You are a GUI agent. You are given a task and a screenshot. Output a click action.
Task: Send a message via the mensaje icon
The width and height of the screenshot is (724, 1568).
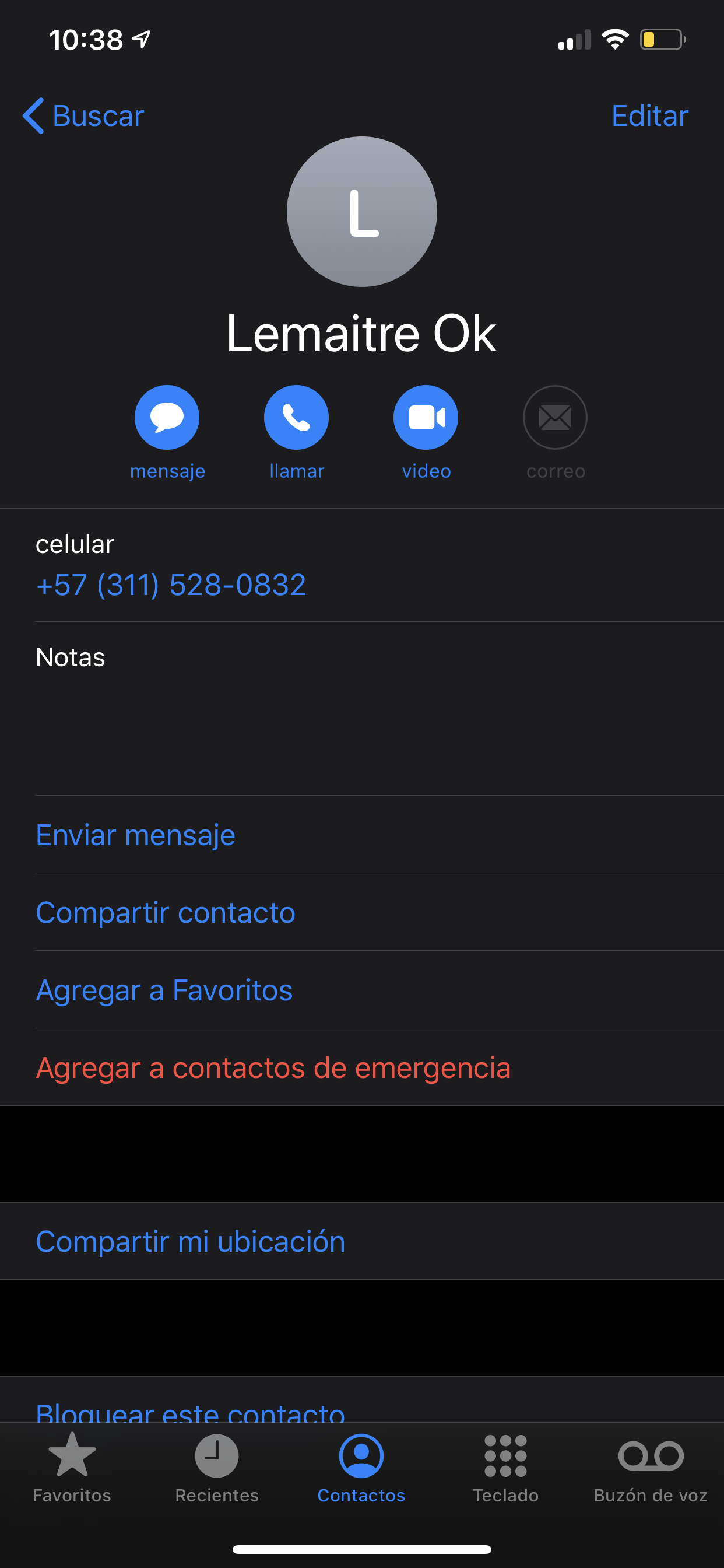click(x=167, y=418)
